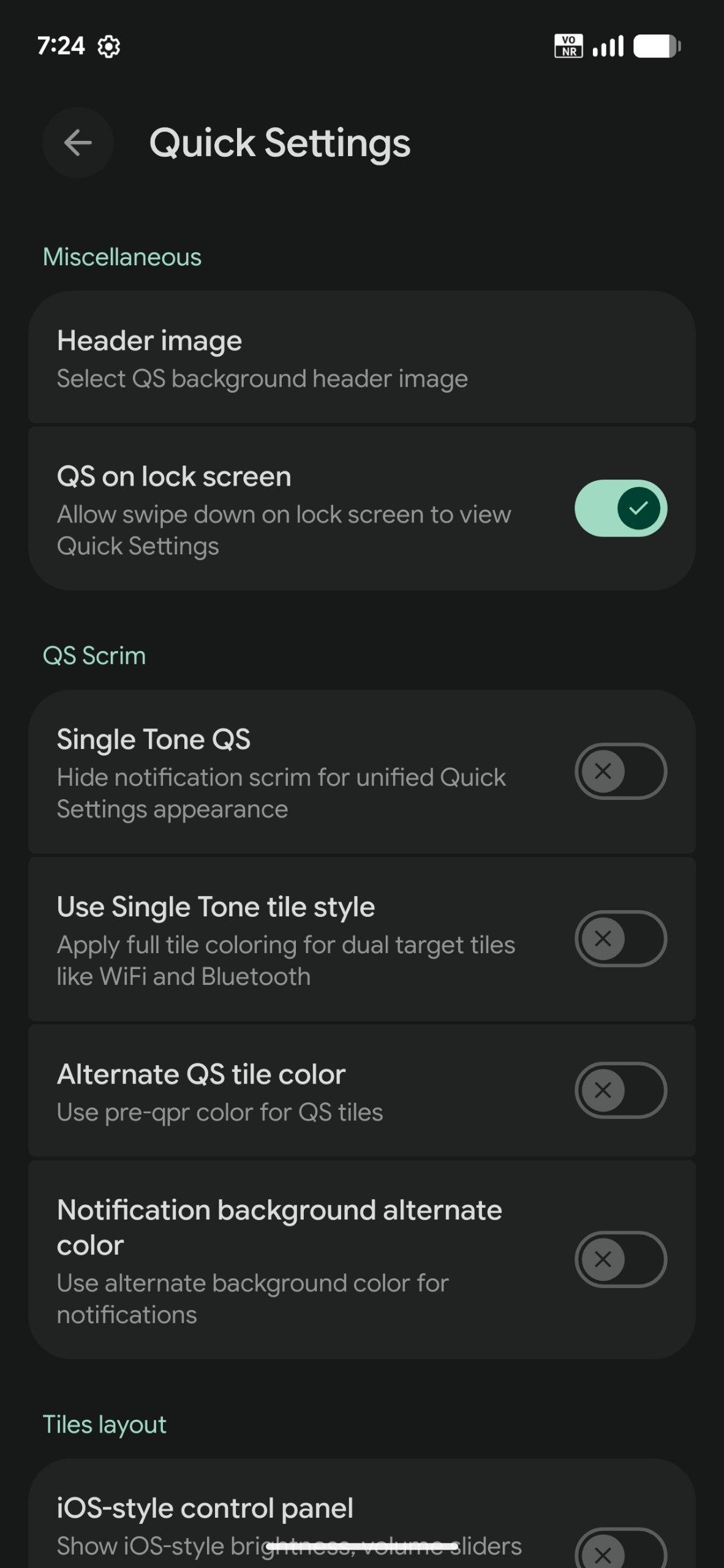Open the Header image setting
The image size is (724, 1568).
coord(361,359)
